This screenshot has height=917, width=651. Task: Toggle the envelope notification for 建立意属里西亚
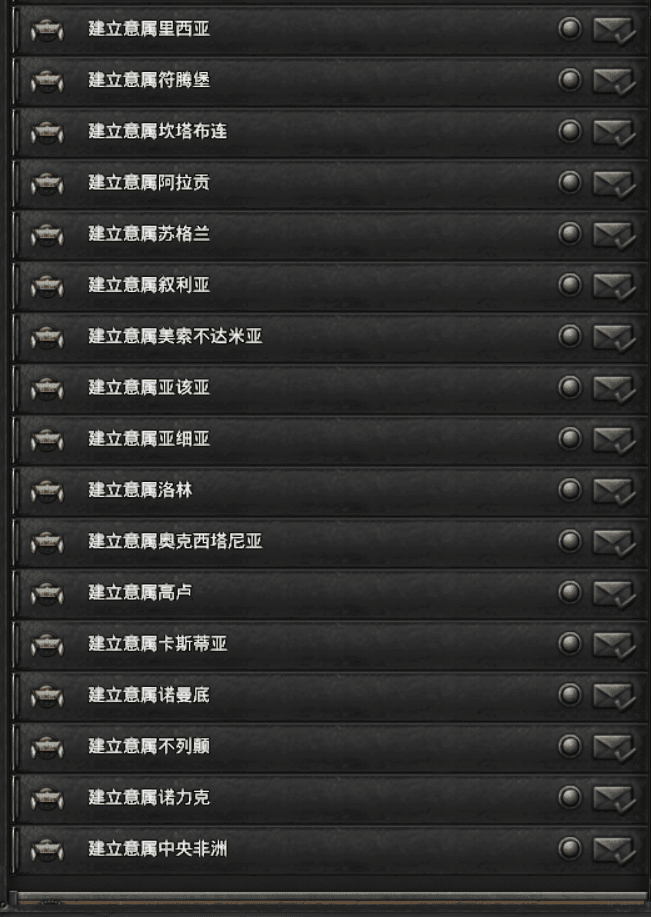pos(614,29)
